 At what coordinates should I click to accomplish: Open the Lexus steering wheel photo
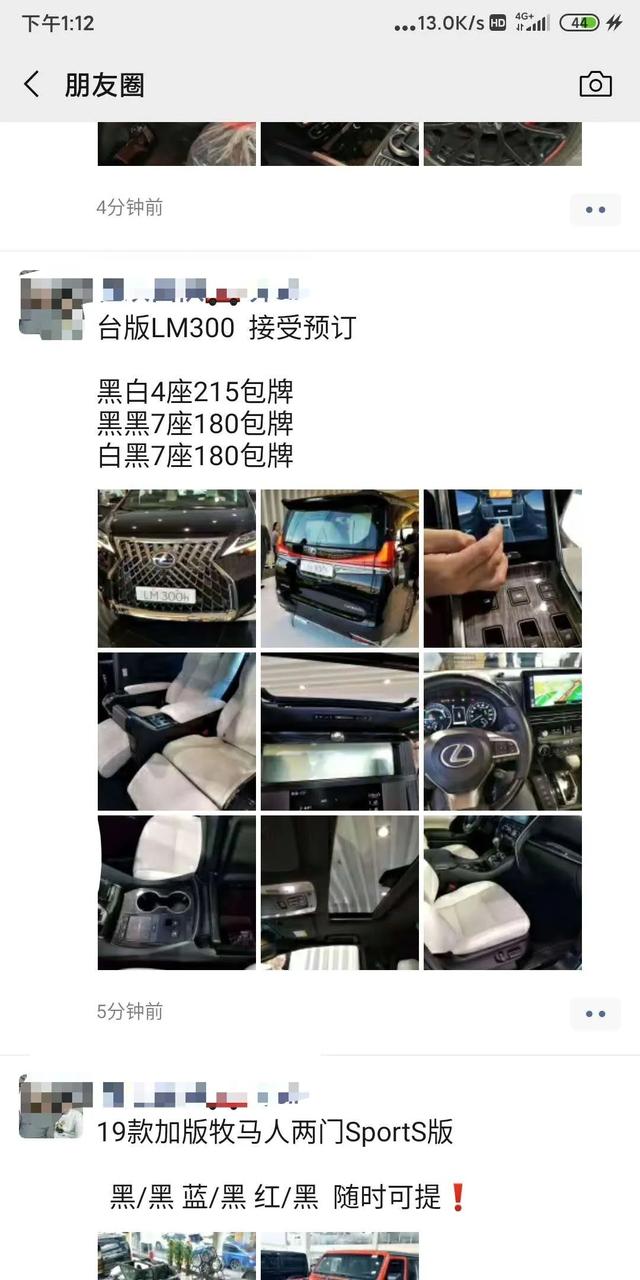[502, 731]
